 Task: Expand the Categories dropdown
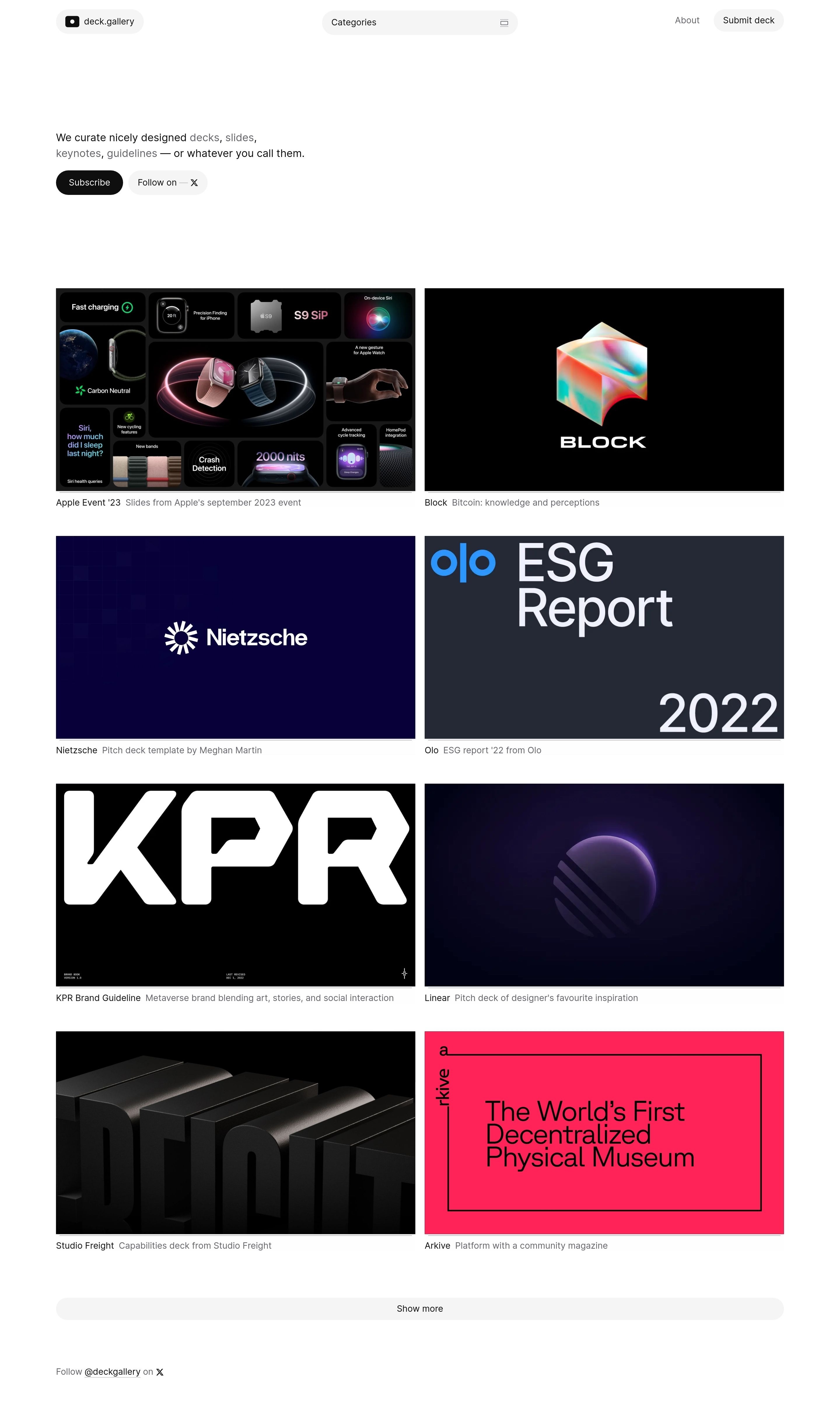point(419,23)
